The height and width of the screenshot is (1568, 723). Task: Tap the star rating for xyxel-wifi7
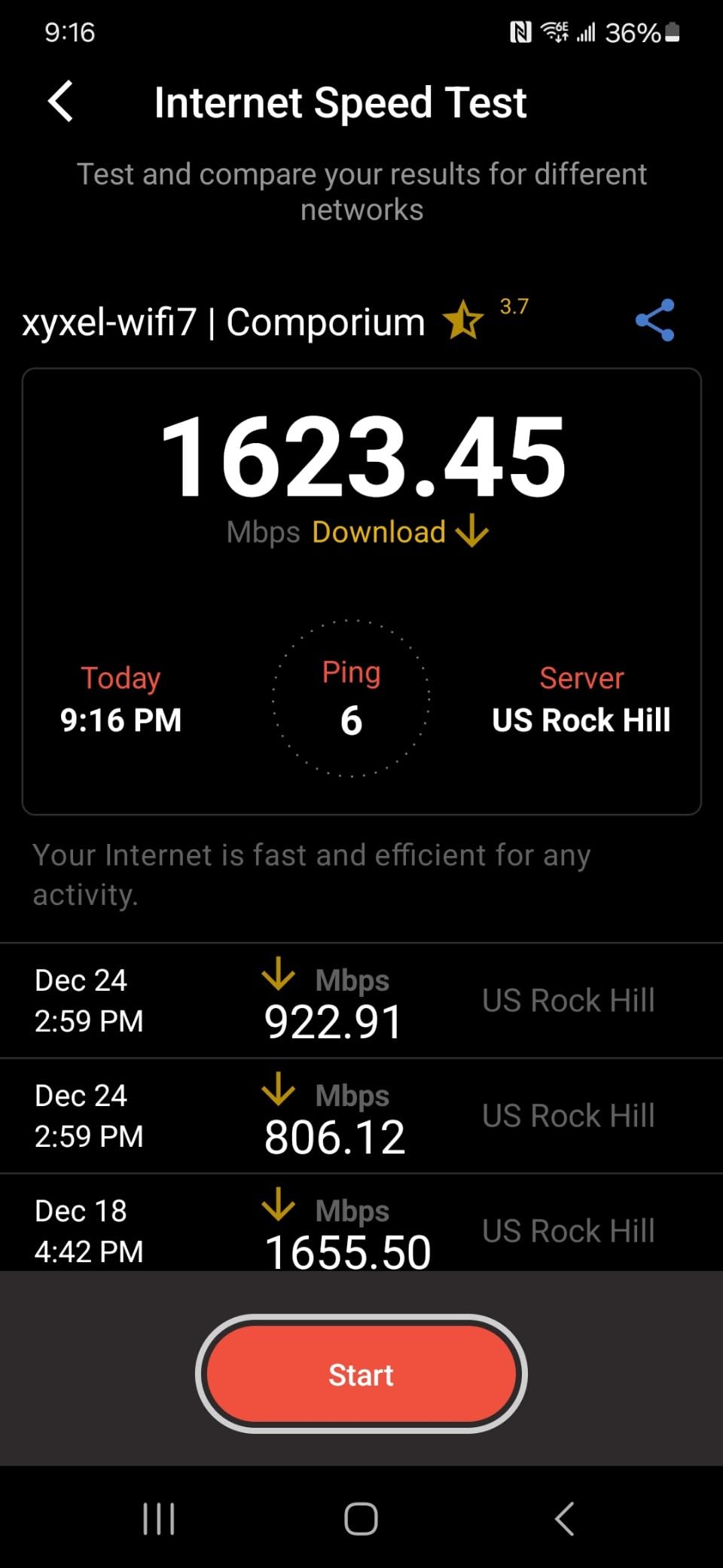pos(463,320)
